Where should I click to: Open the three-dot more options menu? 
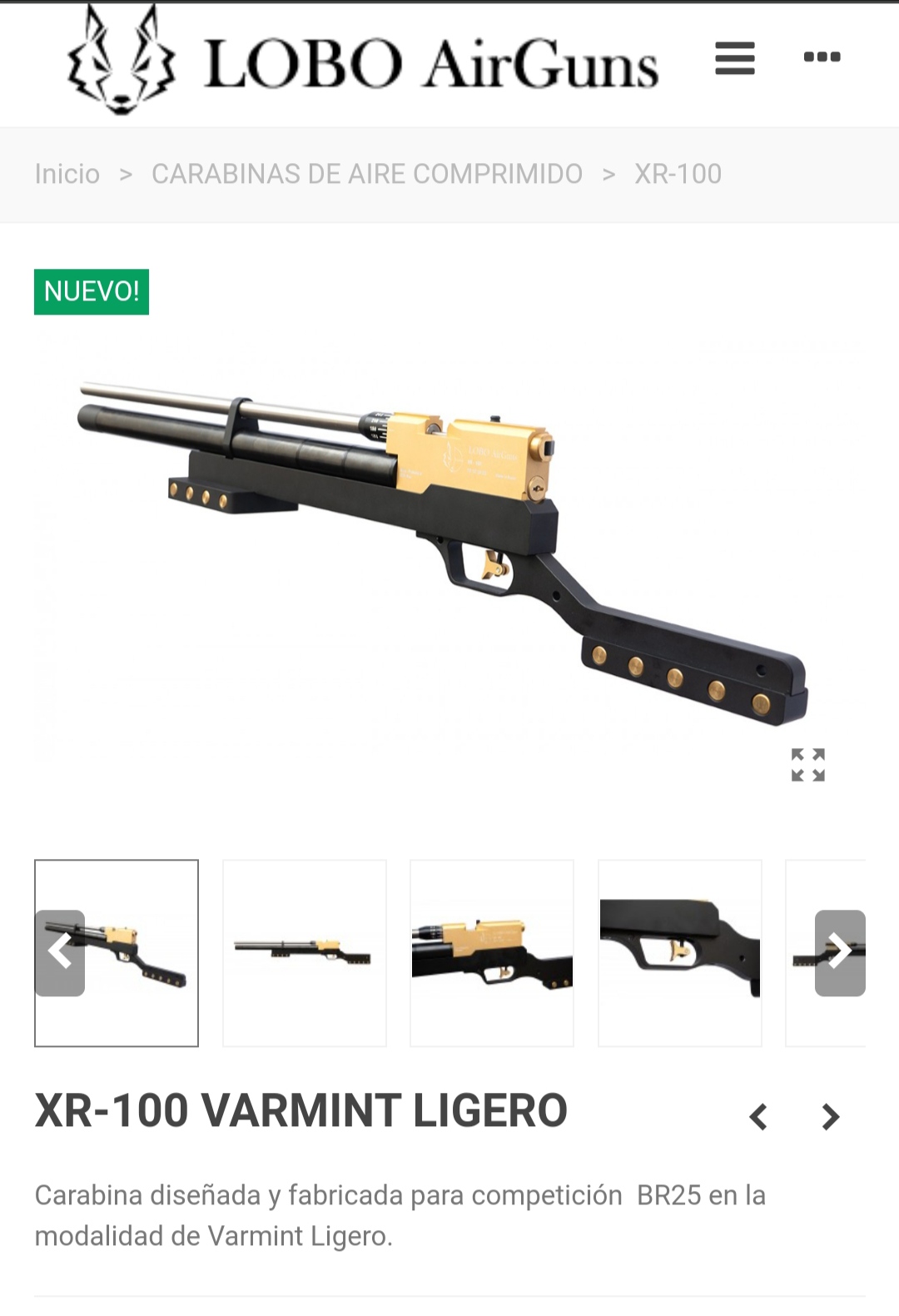pos(822,57)
